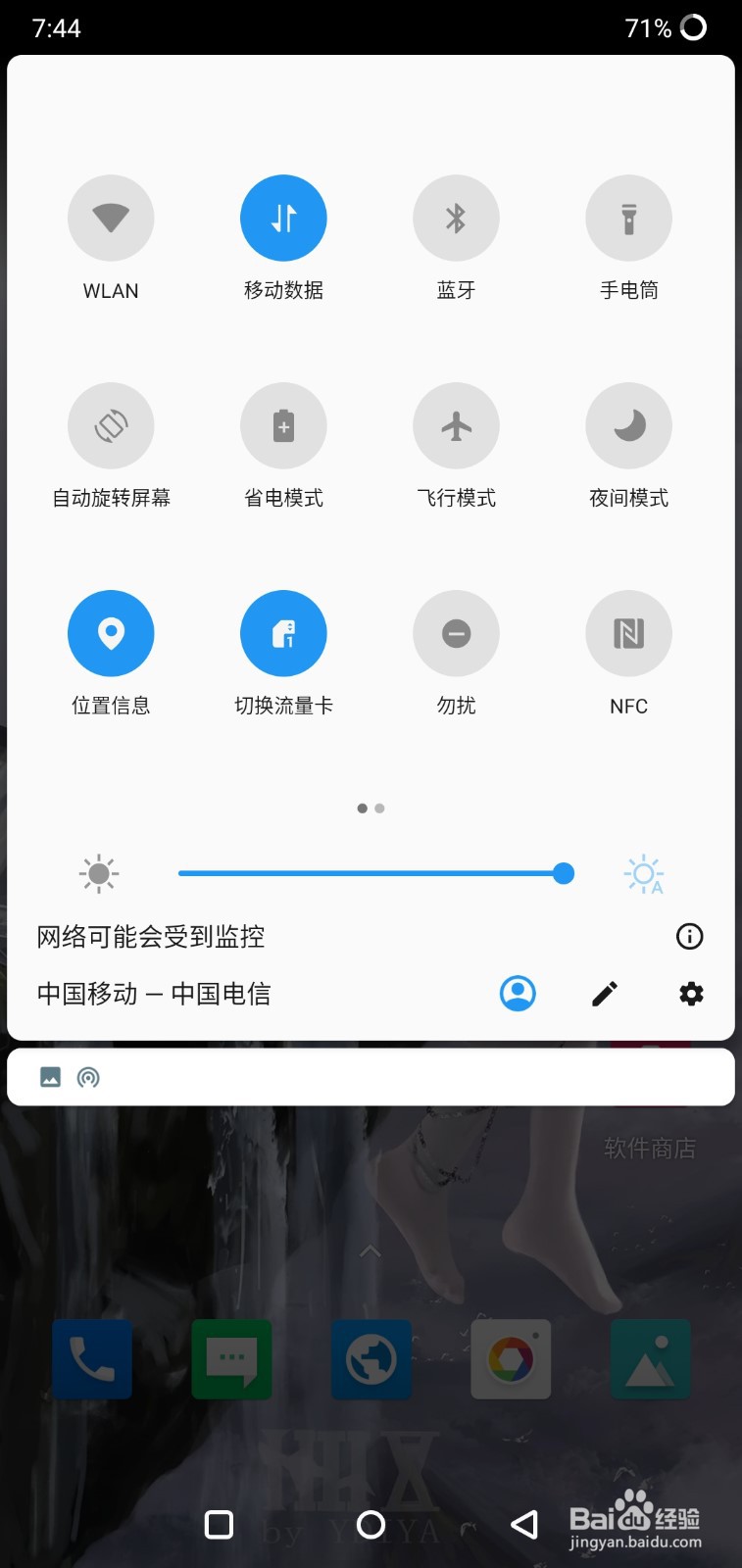
Task: Open the NFC quick setting
Action: 628,633
